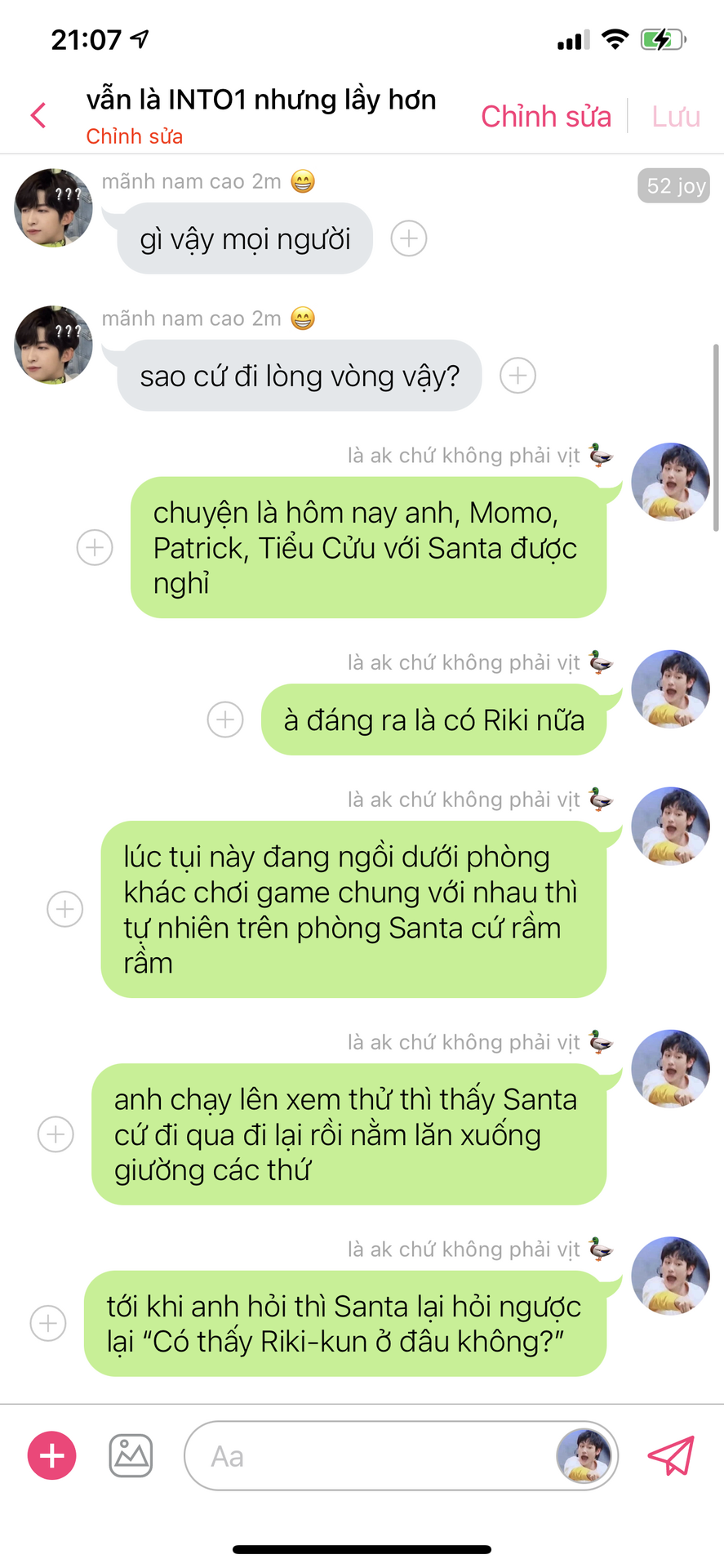Tap plus next to "gì vậy mọi người"
Screen dimensions: 724x1568
coord(408,238)
